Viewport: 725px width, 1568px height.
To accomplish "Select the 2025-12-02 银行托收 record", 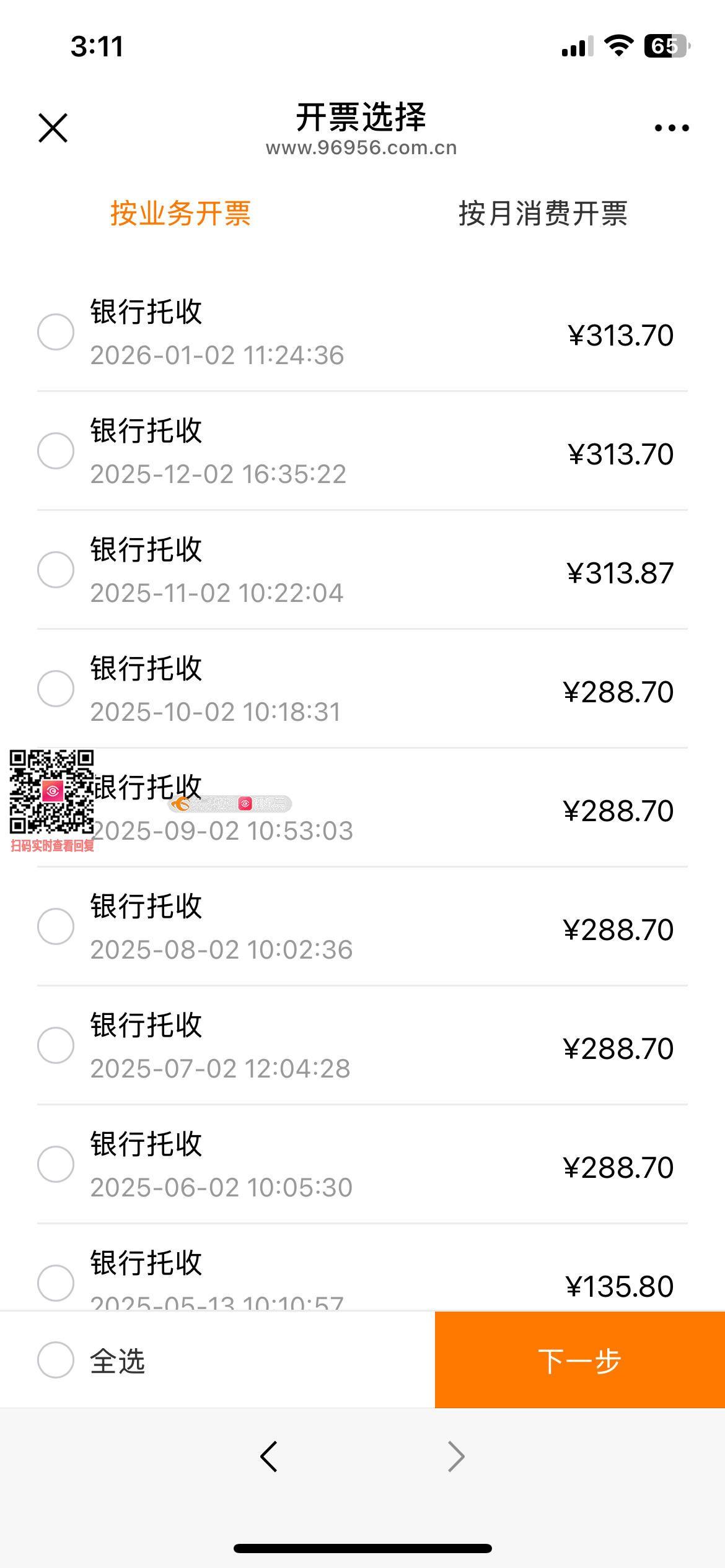I will (x=56, y=451).
